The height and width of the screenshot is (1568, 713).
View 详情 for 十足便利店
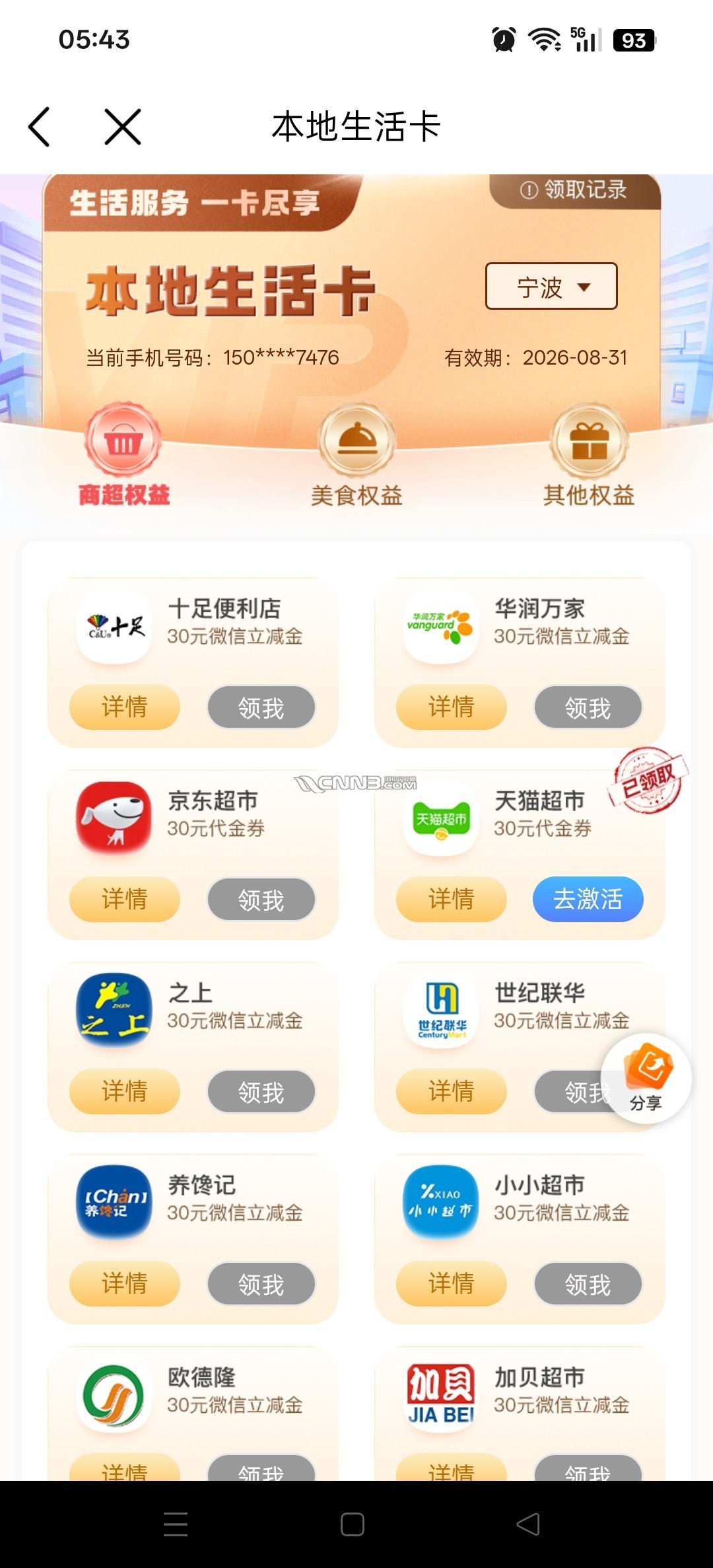pos(125,707)
